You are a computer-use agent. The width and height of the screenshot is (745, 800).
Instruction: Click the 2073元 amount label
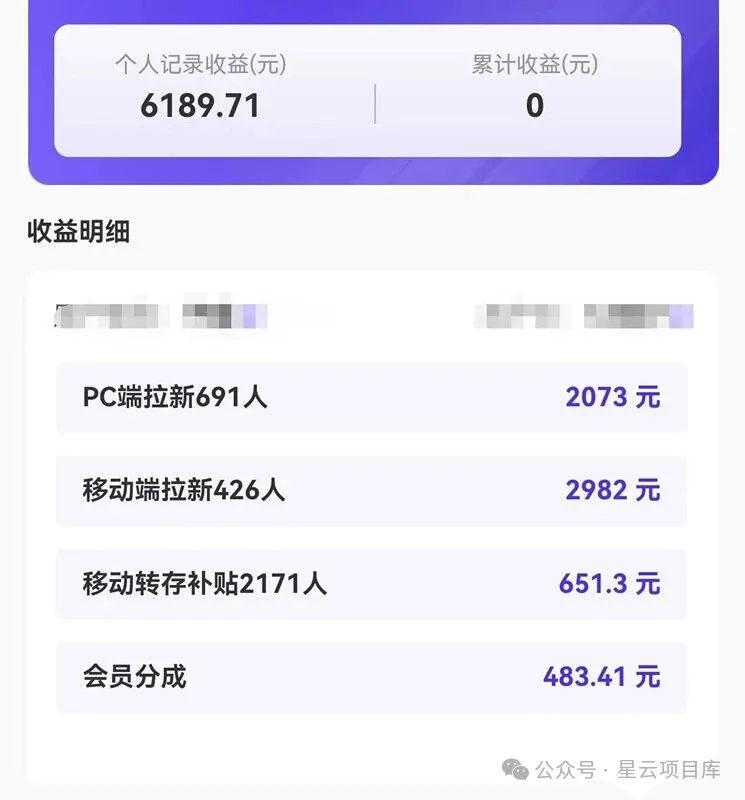coord(613,397)
